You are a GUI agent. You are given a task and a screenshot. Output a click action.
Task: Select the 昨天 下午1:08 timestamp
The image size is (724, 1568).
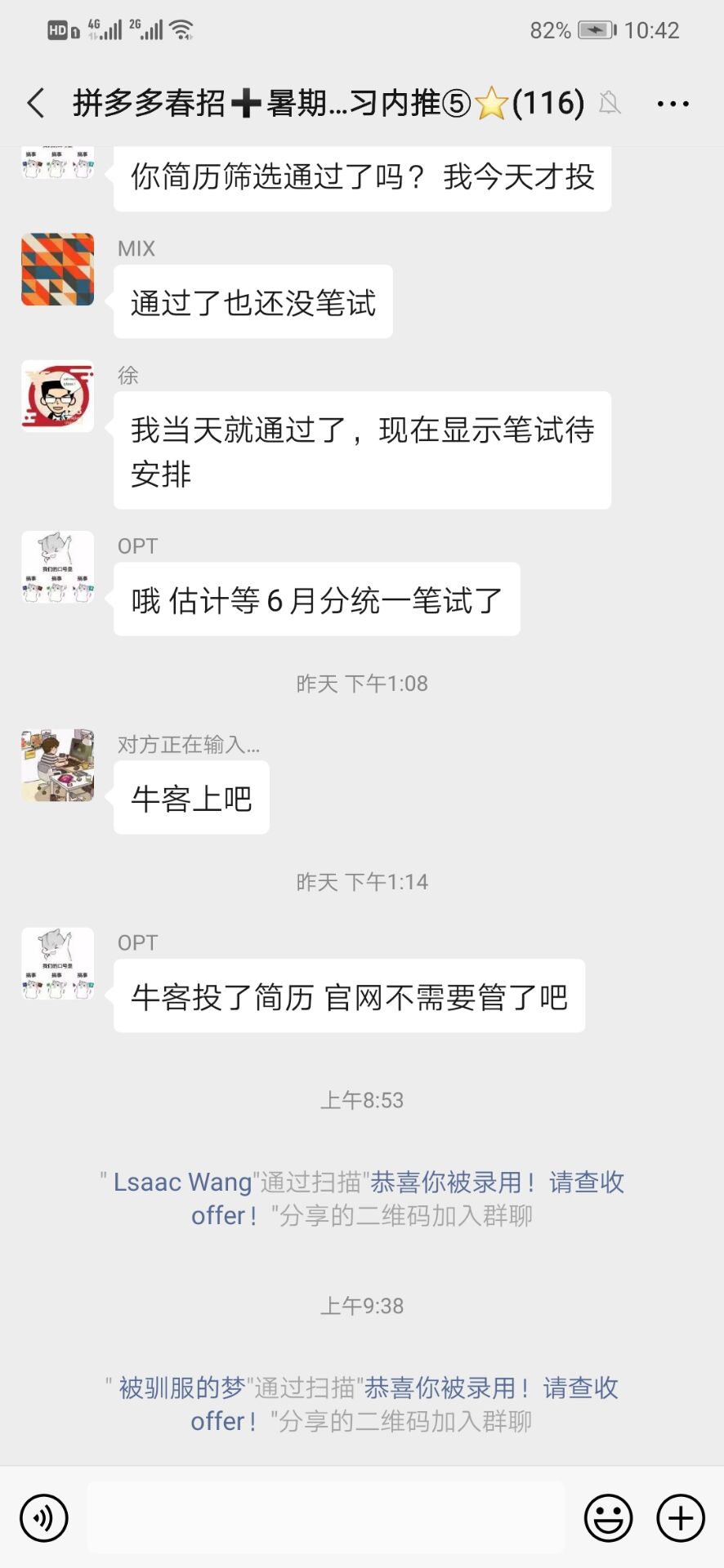coord(362,684)
